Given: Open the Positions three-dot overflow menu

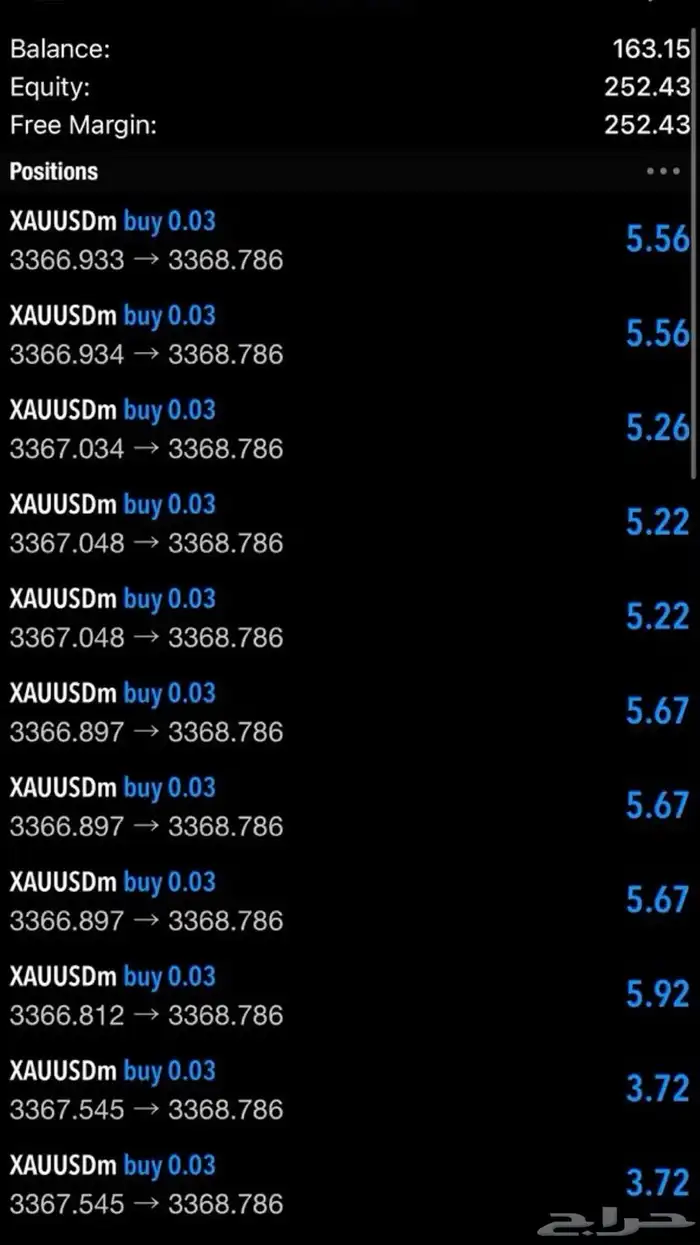Looking at the screenshot, I should pyautogui.click(x=663, y=171).
